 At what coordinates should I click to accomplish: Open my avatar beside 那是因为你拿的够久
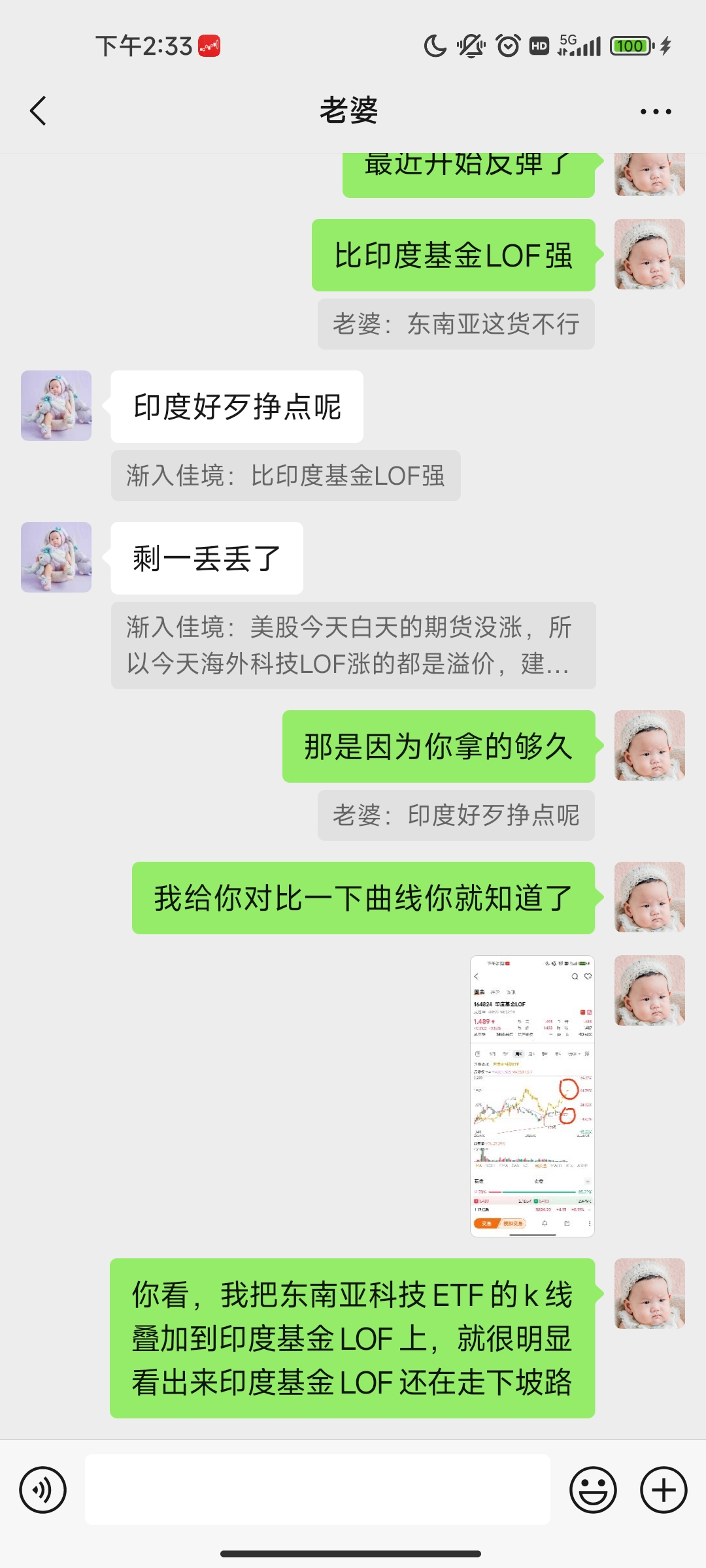coord(649,745)
